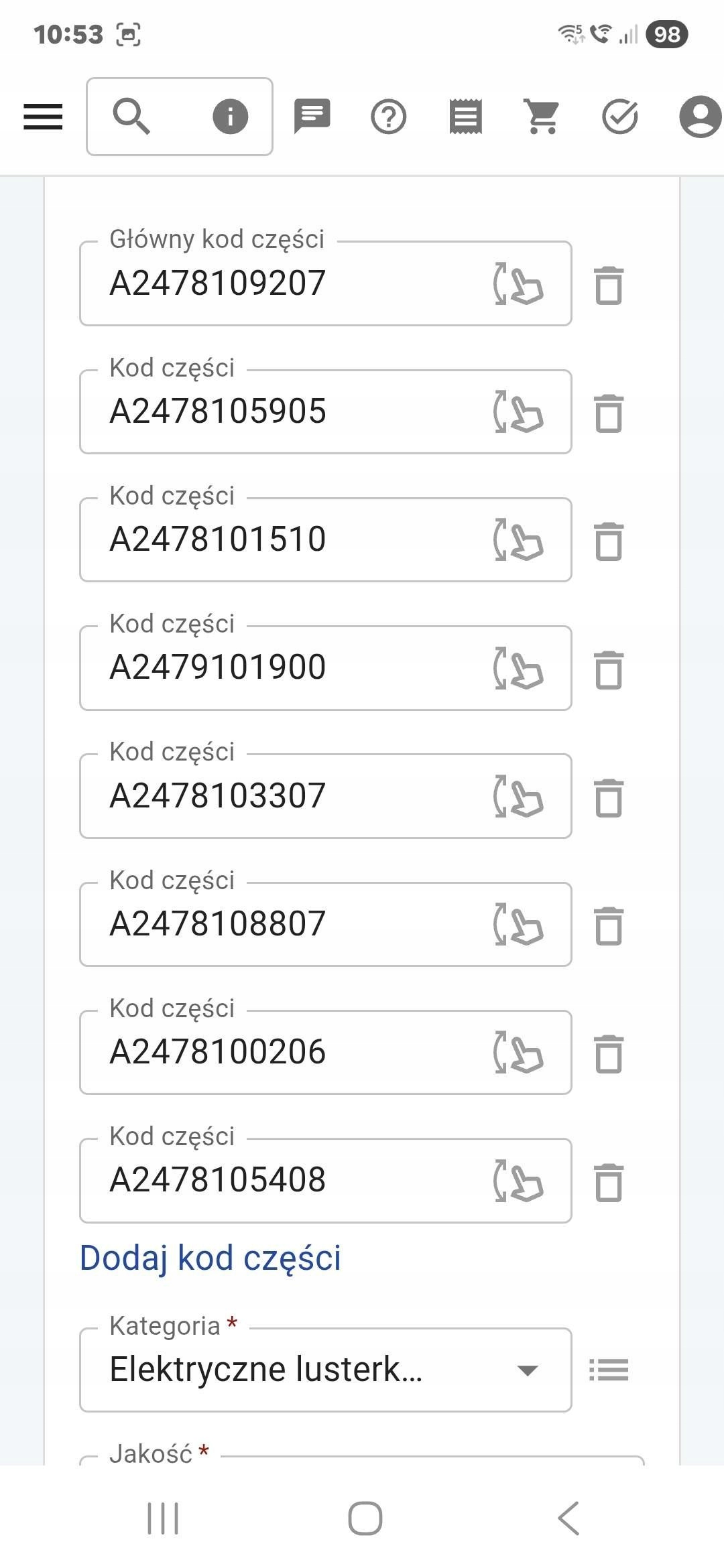Delete part code A2478108807

pyautogui.click(x=609, y=925)
